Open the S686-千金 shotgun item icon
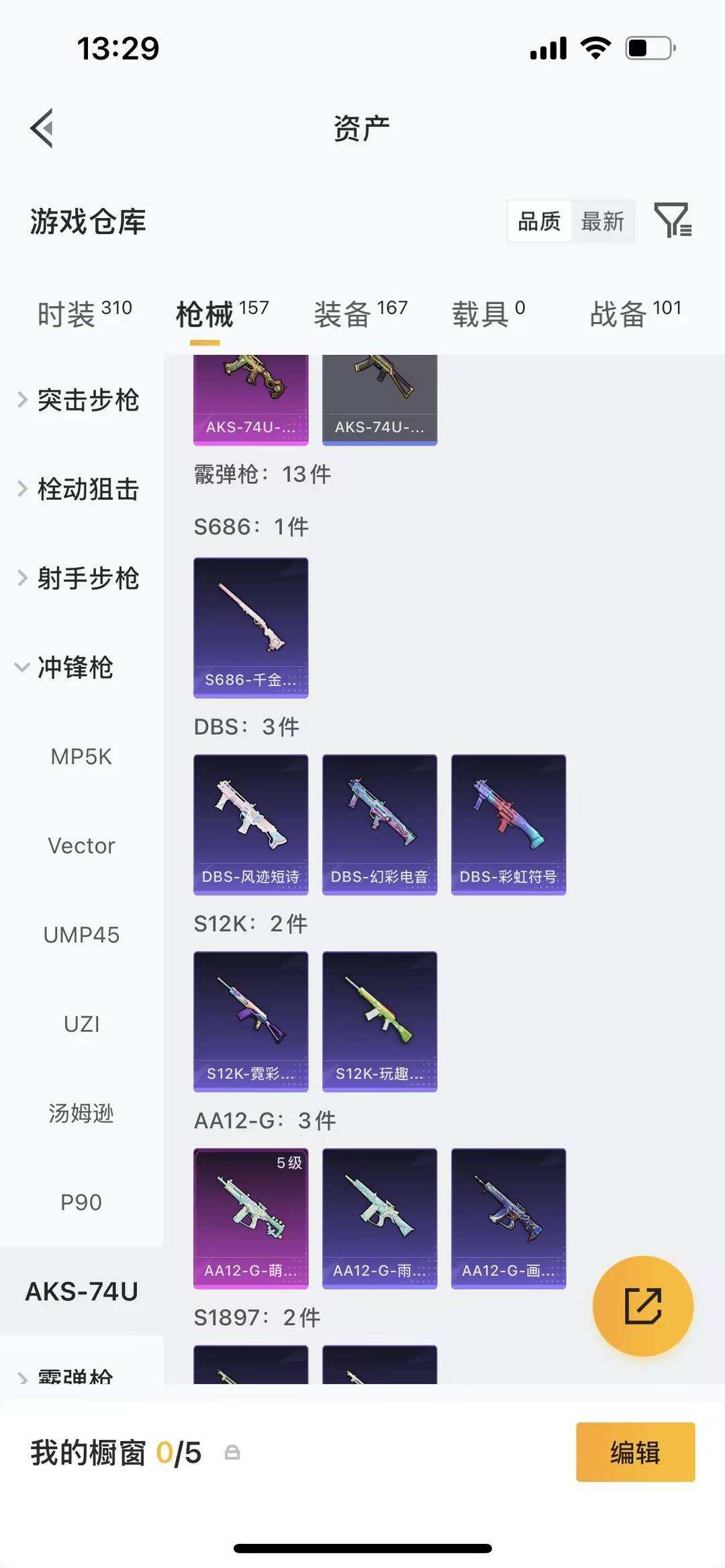 250,625
